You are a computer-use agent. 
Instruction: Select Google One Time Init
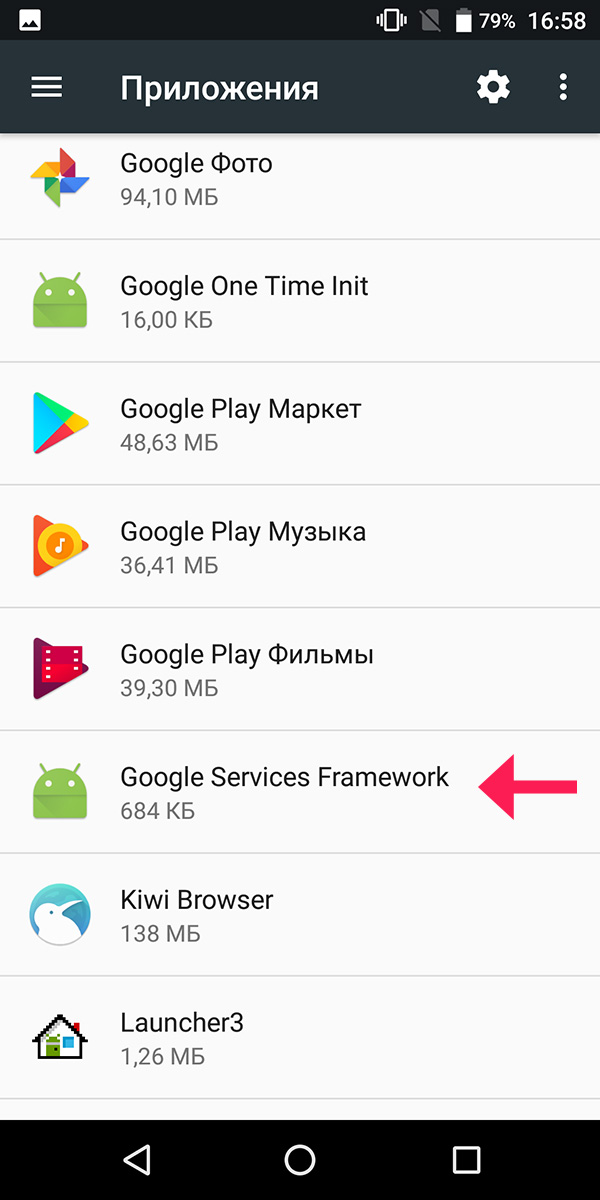(300, 301)
